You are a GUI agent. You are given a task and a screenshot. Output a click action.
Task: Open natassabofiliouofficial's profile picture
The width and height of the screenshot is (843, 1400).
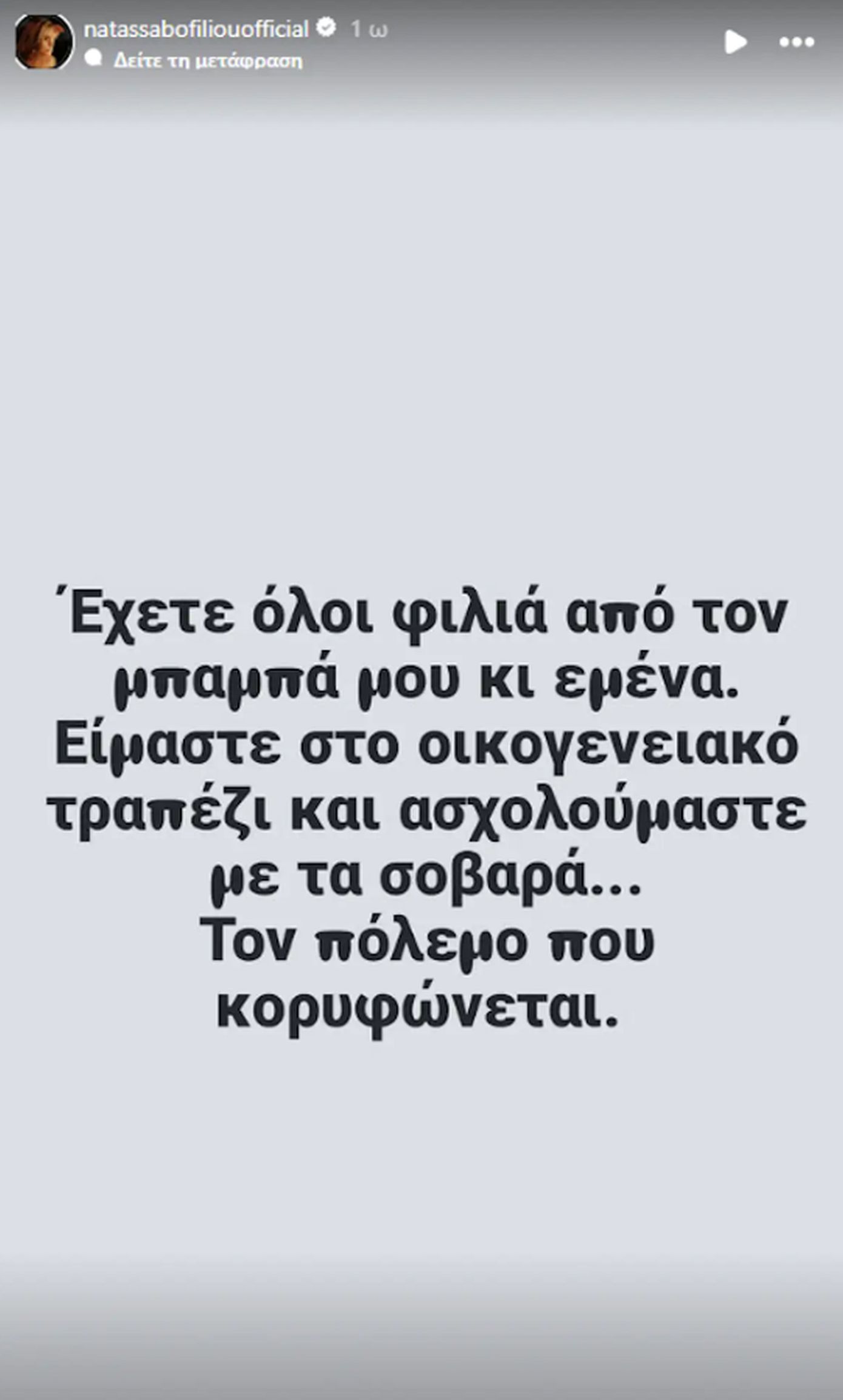[44, 42]
